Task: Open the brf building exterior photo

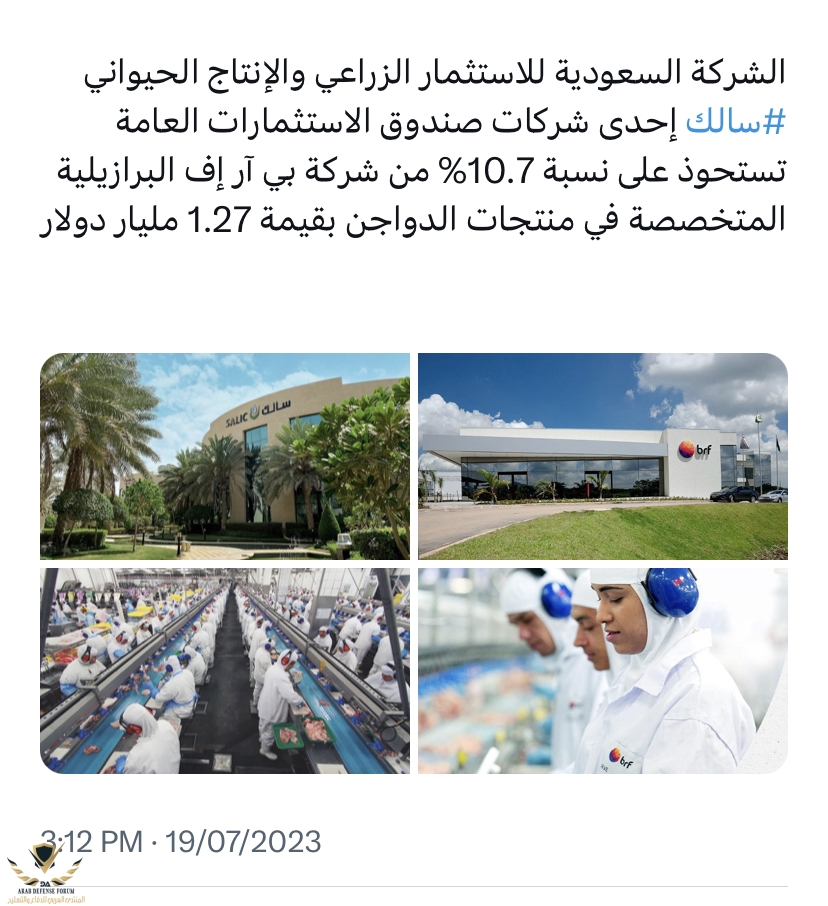Action: [x=602, y=455]
